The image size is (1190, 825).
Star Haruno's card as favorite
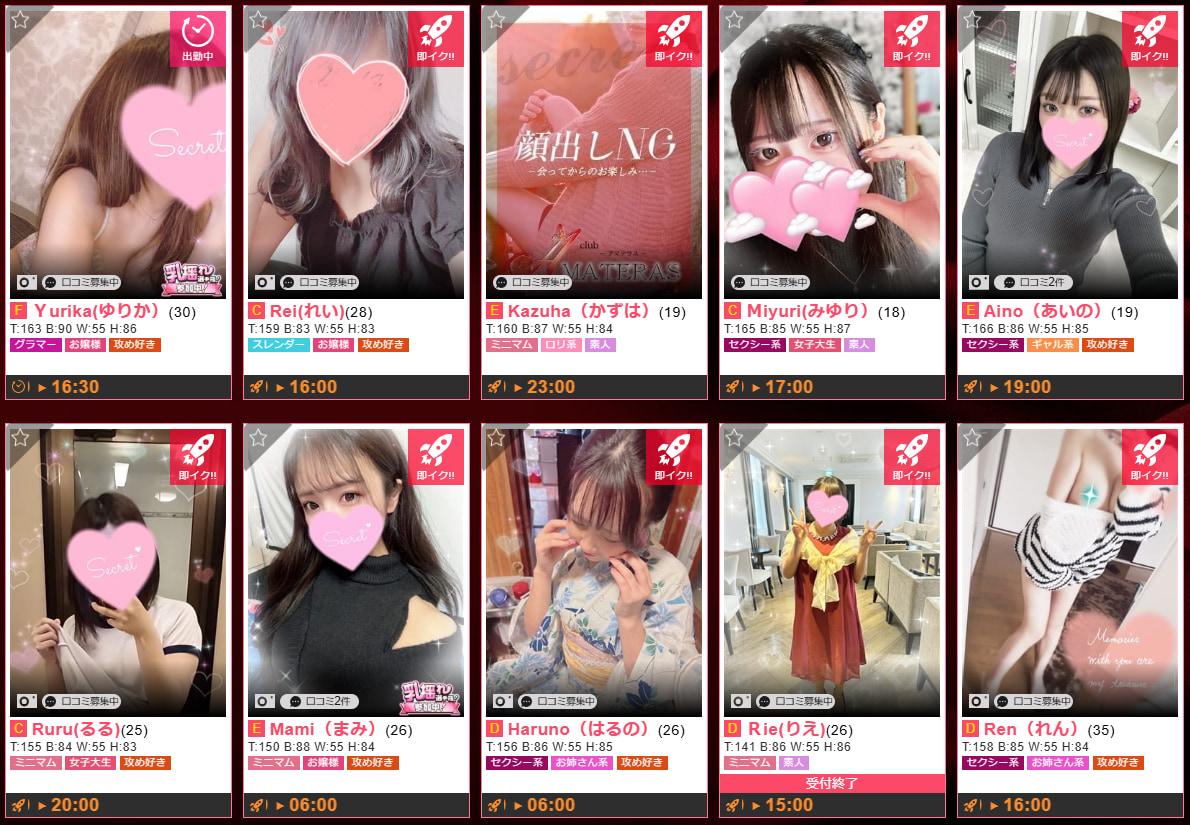tap(496, 438)
